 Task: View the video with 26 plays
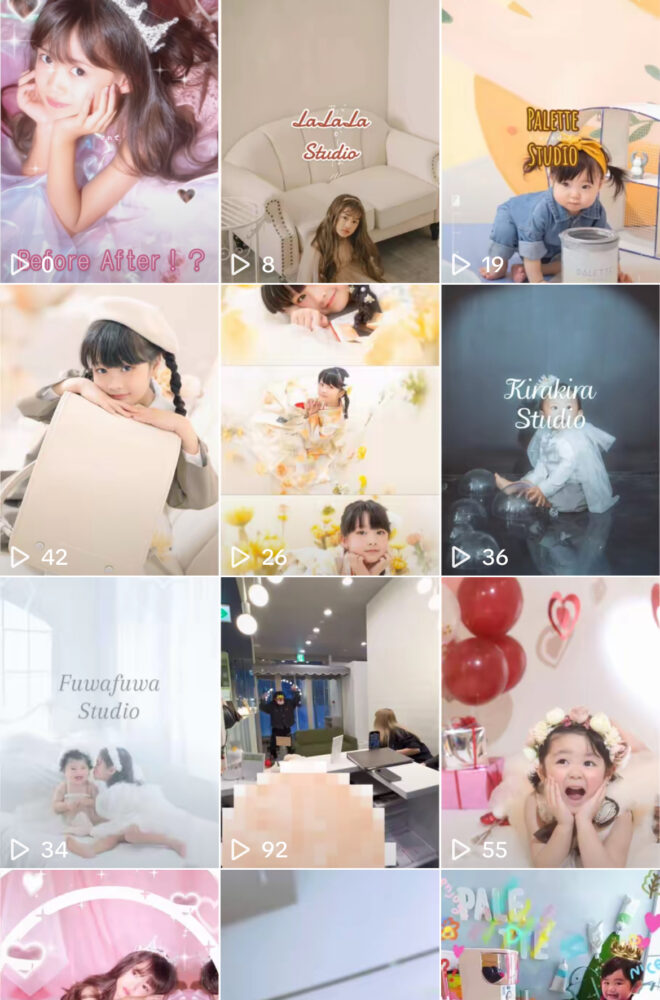(329, 430)
